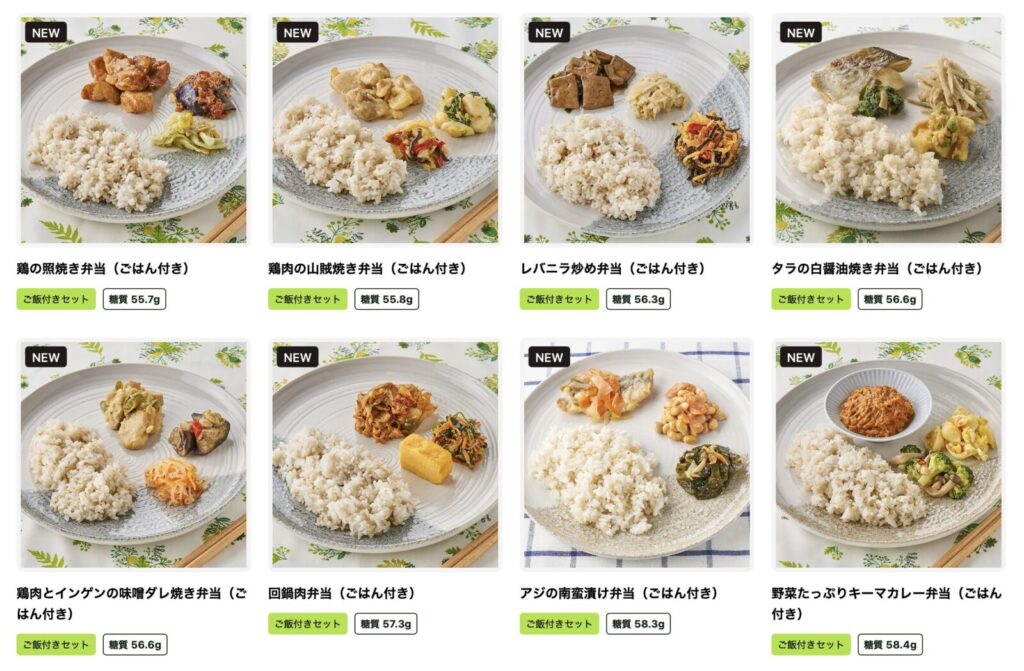Select 野菜たっぷりキーマカレー弁当 item

pyautogui.click(x=888, y=455)
